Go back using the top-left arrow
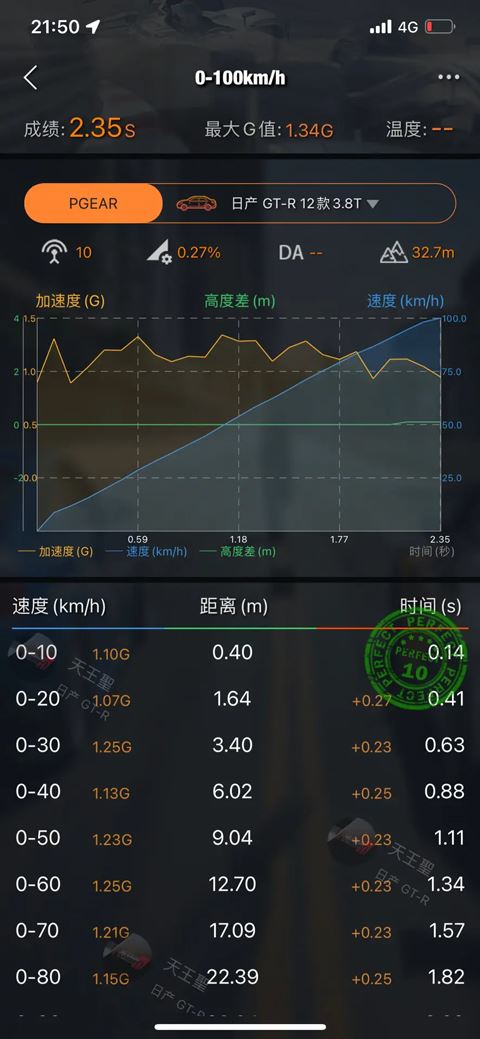 30,78
